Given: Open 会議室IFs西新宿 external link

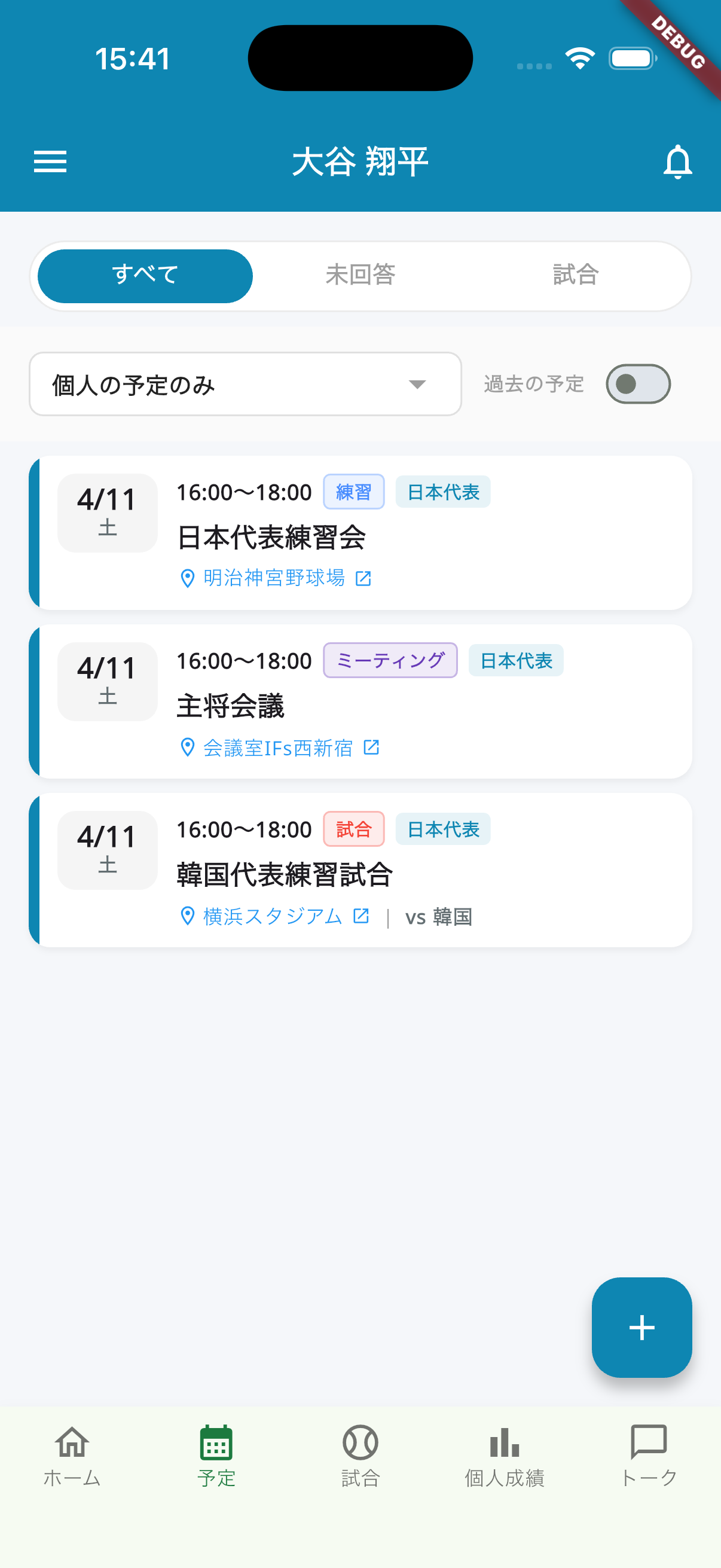Looking at the screenshot, I should coord(372,747).
